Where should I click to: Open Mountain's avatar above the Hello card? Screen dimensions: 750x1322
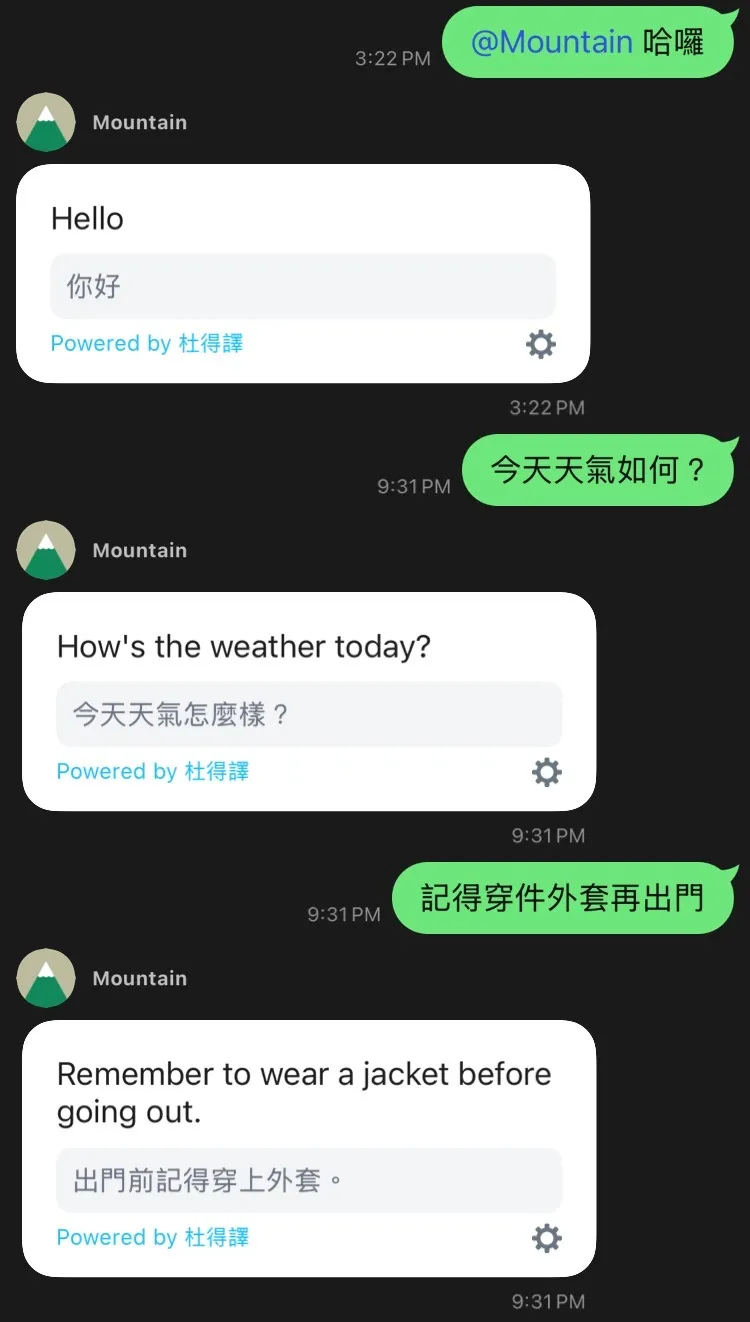point(46,122)
